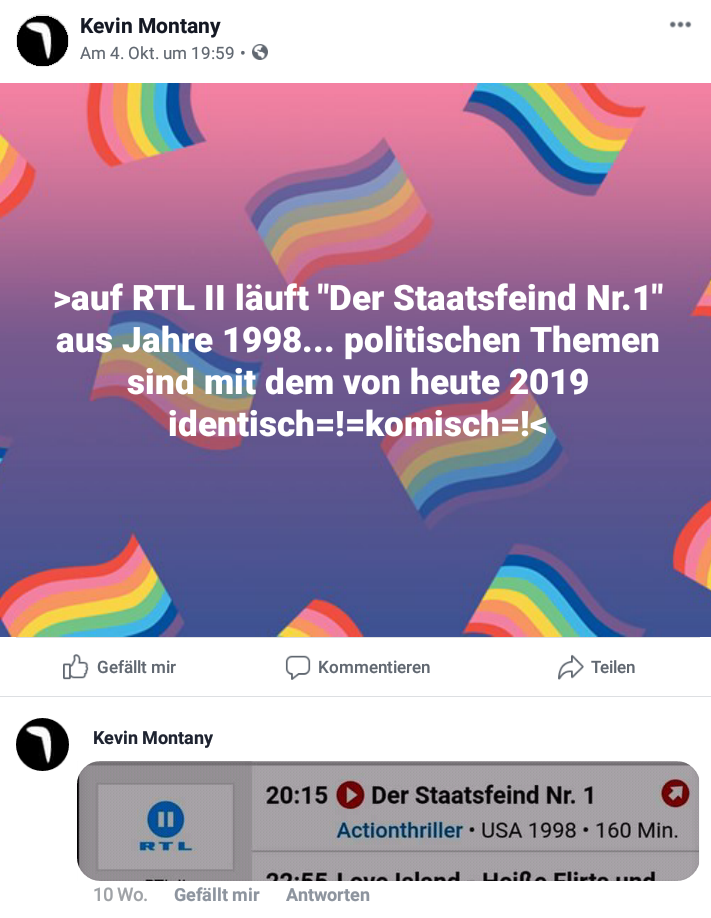The height and width of the screenshot is (918, 711).
Task: Like Kevin Montany's comment
Action: coord(216,895)
